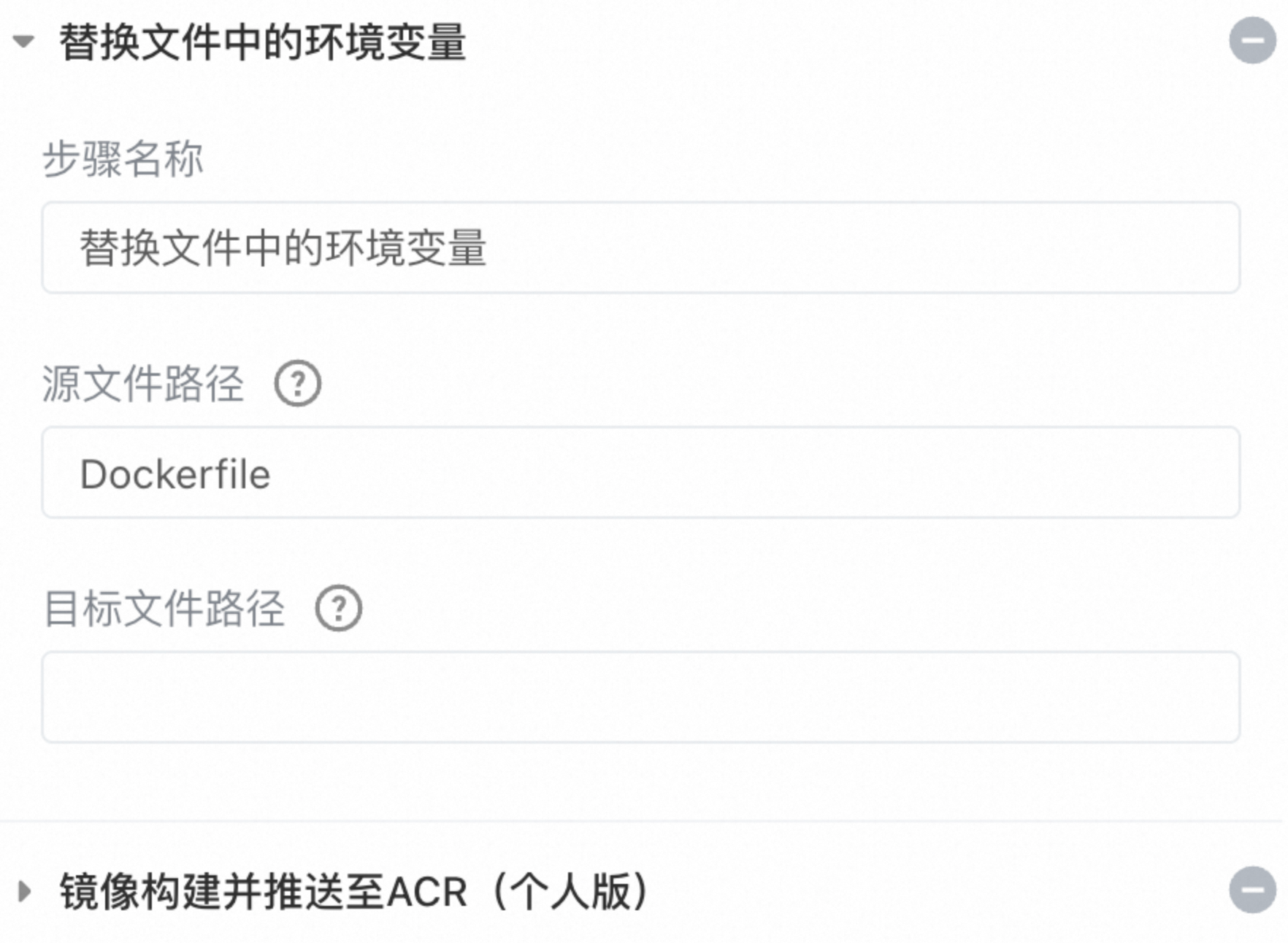Collapse the 替换文件中的环境变量 section
Viewport: 1288px width, 943px height.
[23, 42]
